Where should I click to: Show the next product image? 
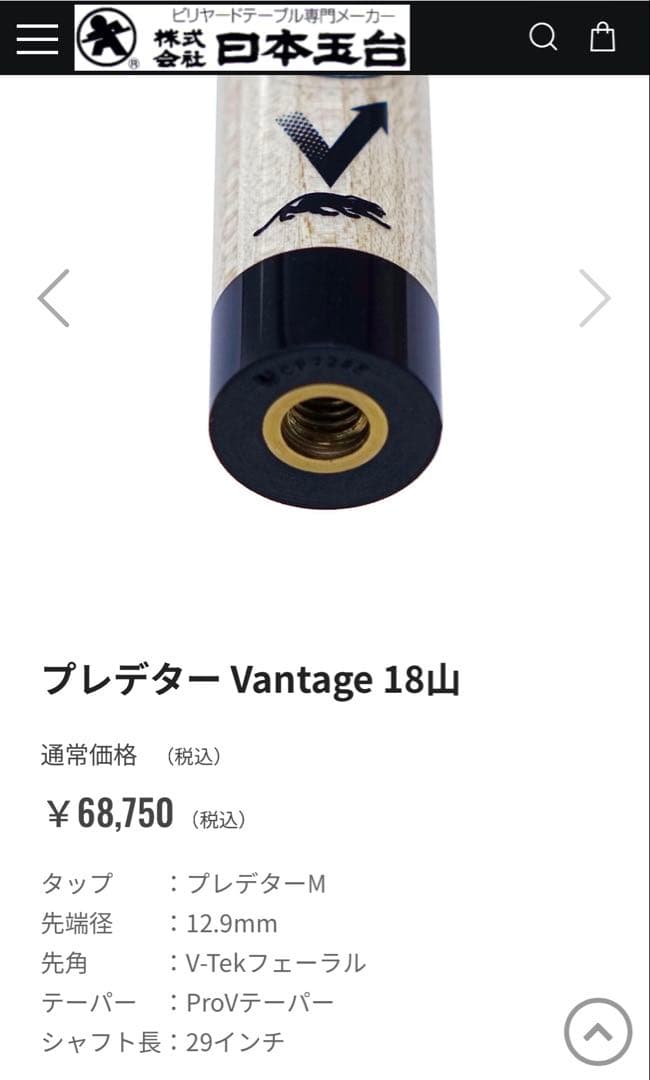tap(595, 298)
